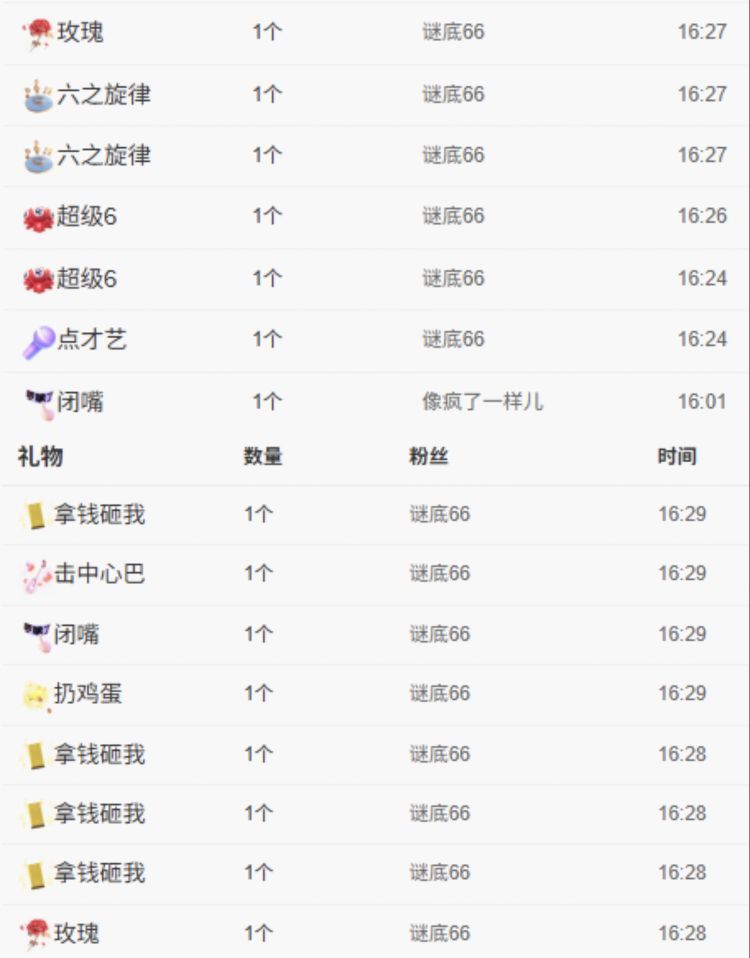Select the 拿钱砸我 money gift icon
The width and height of the screenshot is (750, 958).
(35, 515)
